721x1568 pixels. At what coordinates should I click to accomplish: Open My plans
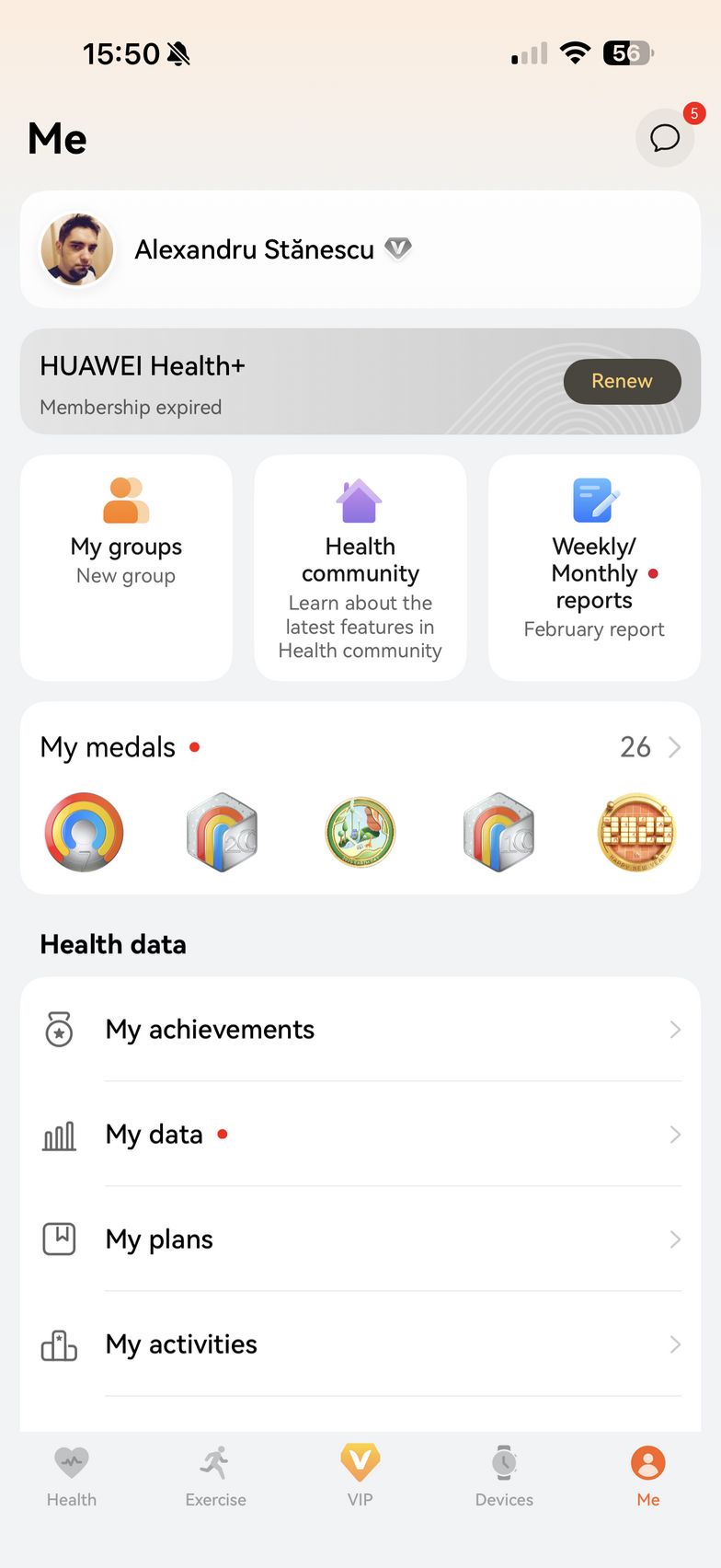pyautogui.click(x=360, y=1239)
